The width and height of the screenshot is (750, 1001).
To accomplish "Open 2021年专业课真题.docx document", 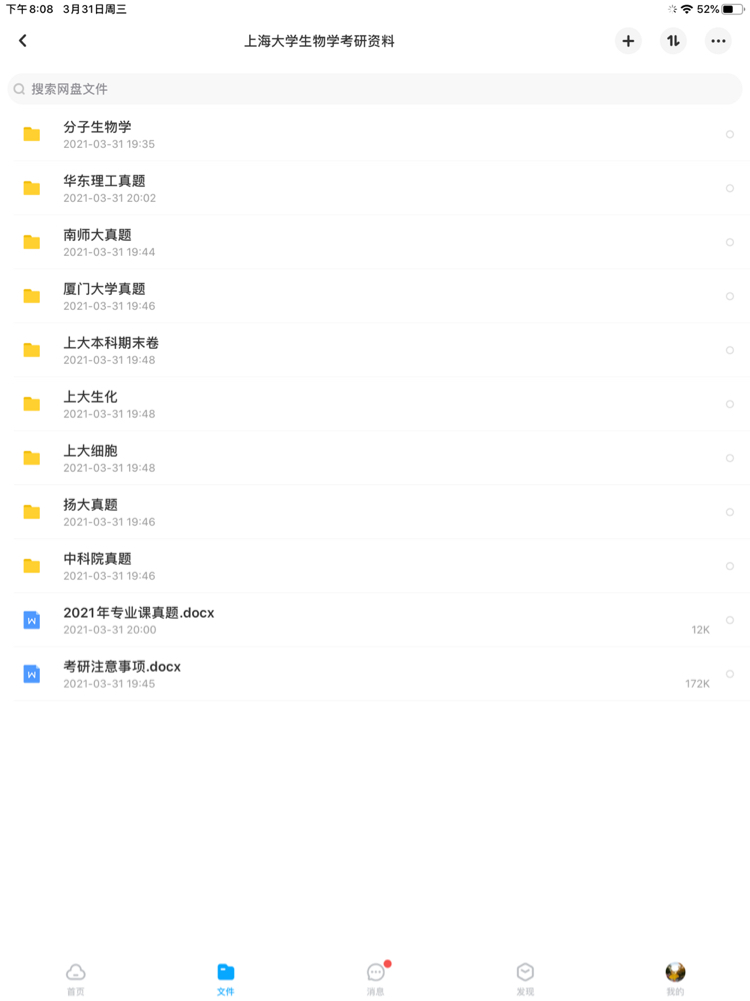I will 375,620.
